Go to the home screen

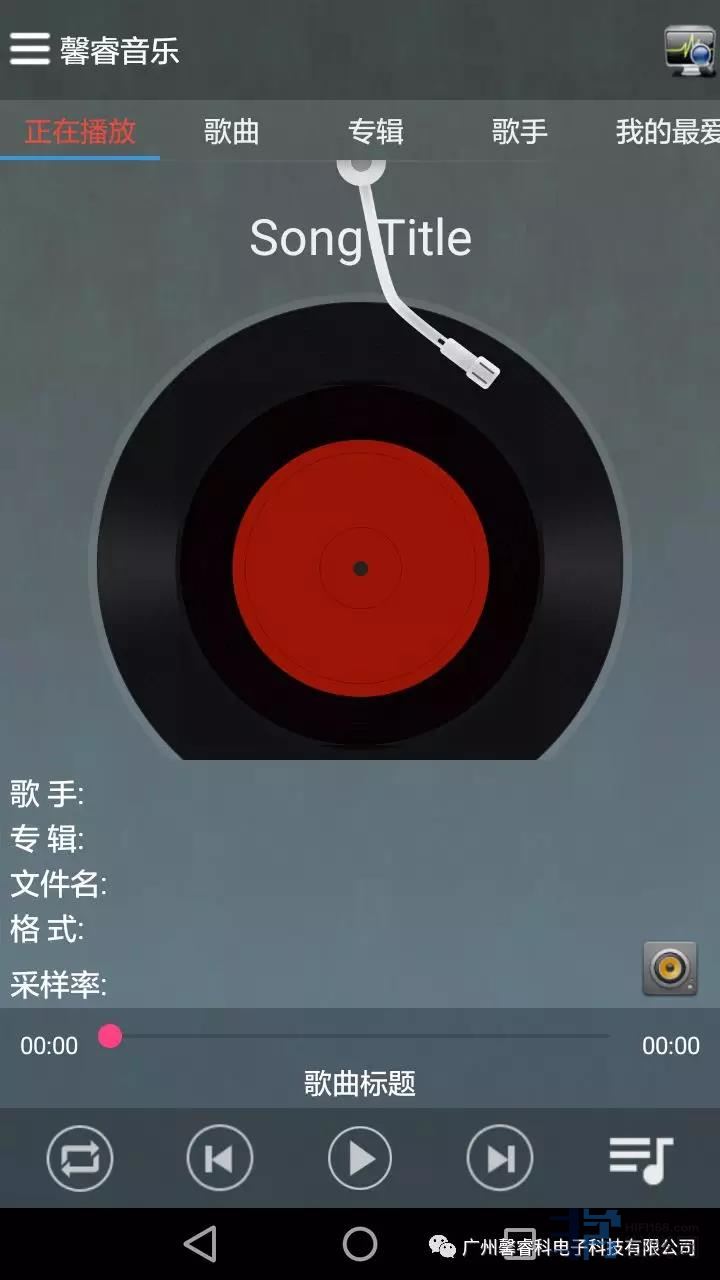[360, 1244]
